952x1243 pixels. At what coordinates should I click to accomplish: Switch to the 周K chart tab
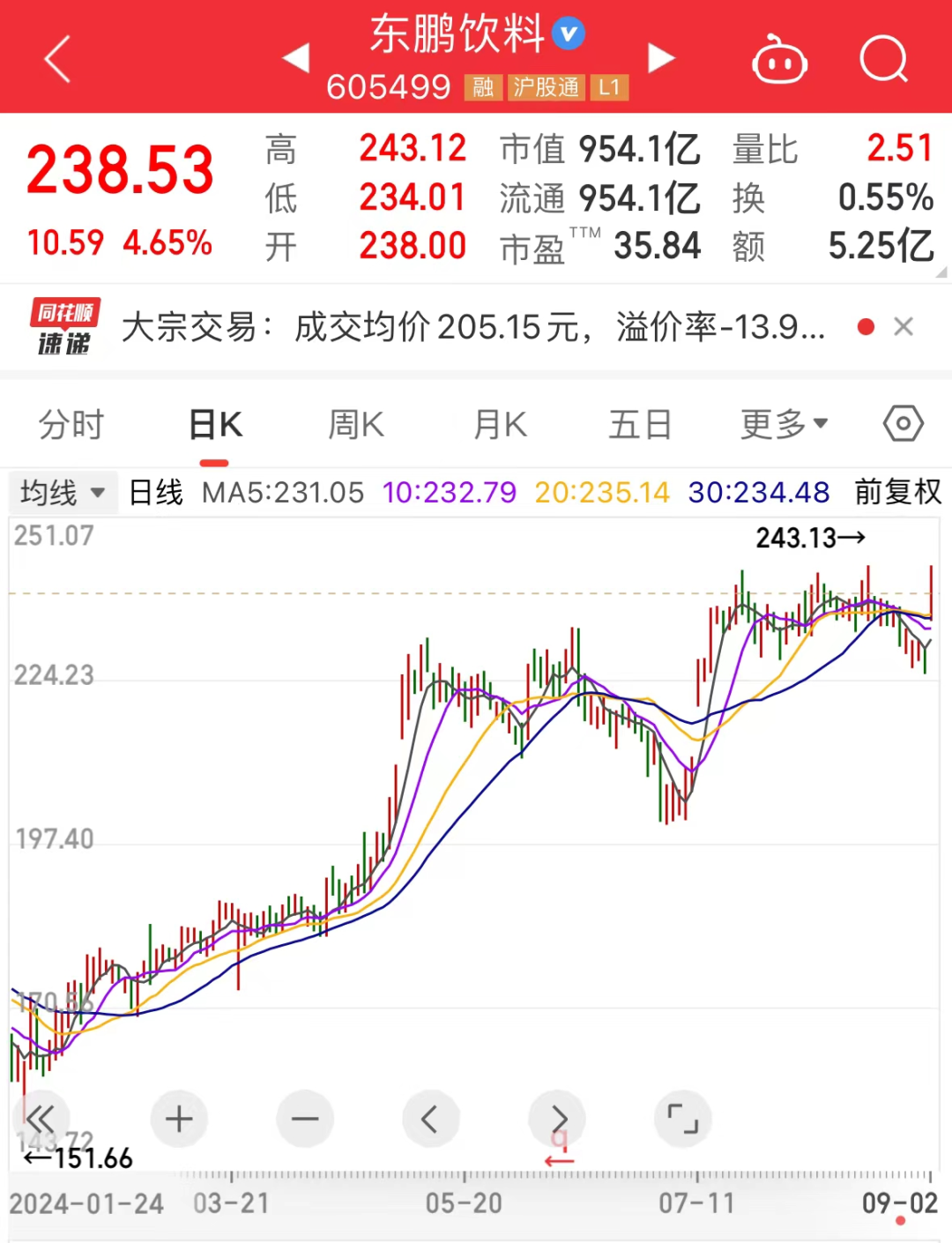coord(356,425)
